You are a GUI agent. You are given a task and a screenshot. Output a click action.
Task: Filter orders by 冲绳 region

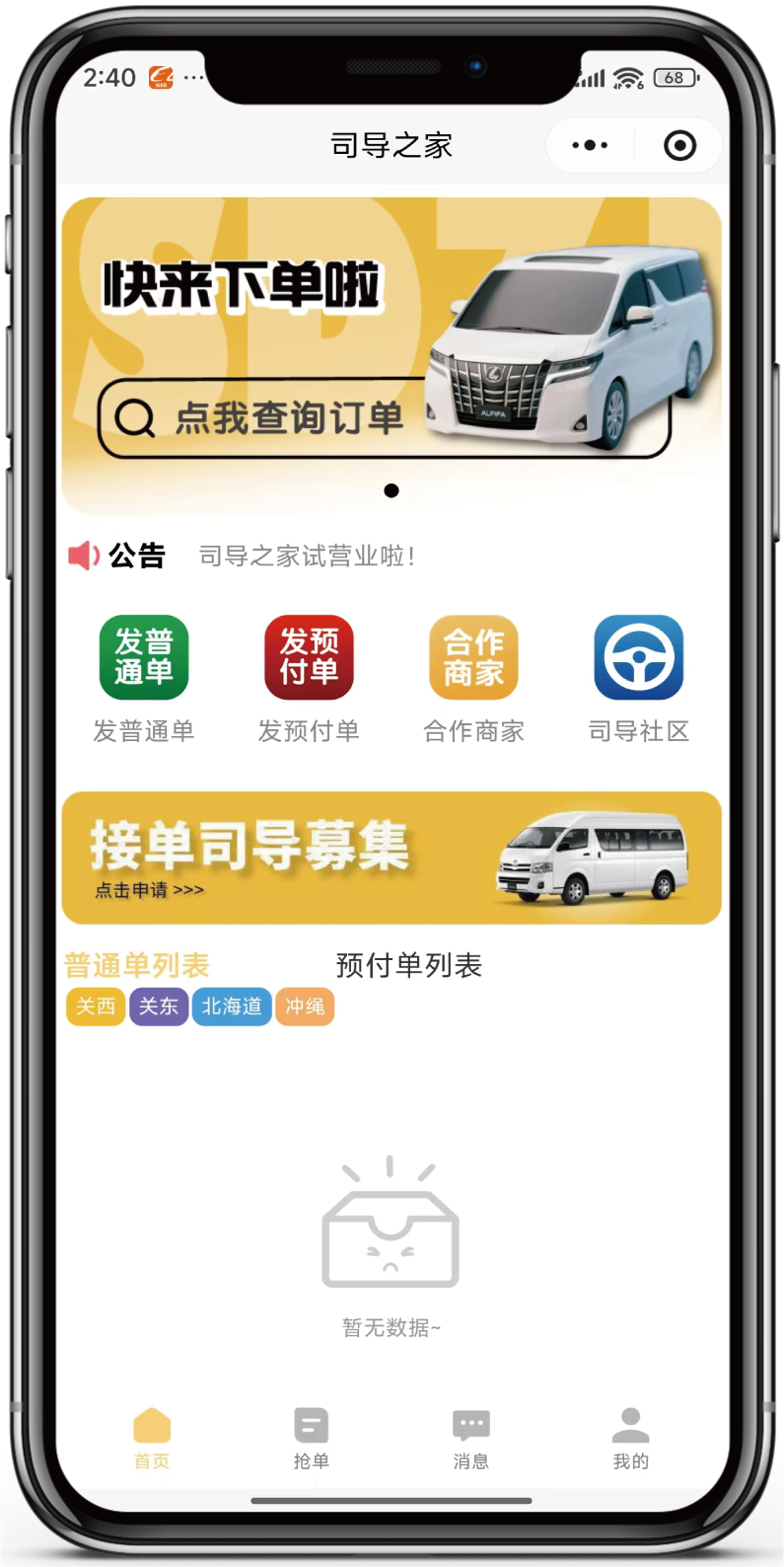305,1007
